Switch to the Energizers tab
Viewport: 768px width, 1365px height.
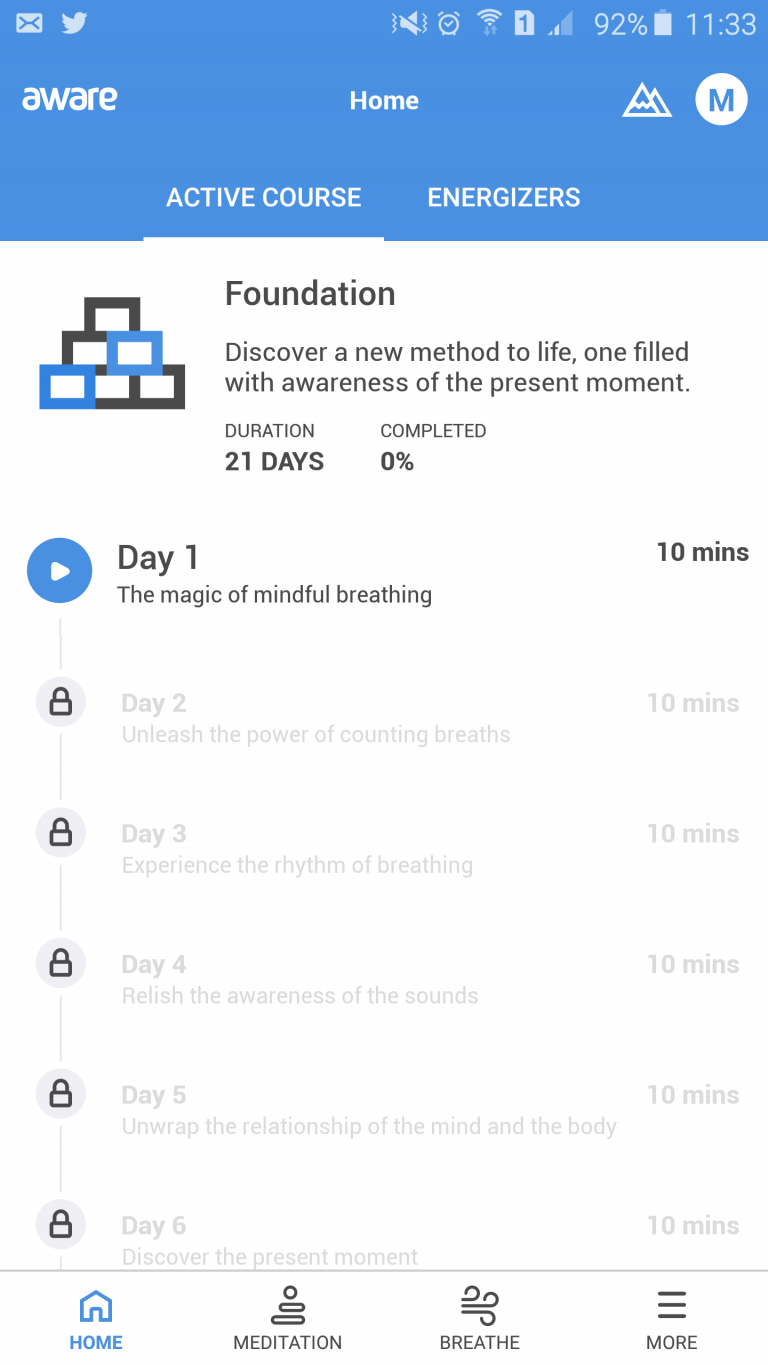(x=504, y=197)
